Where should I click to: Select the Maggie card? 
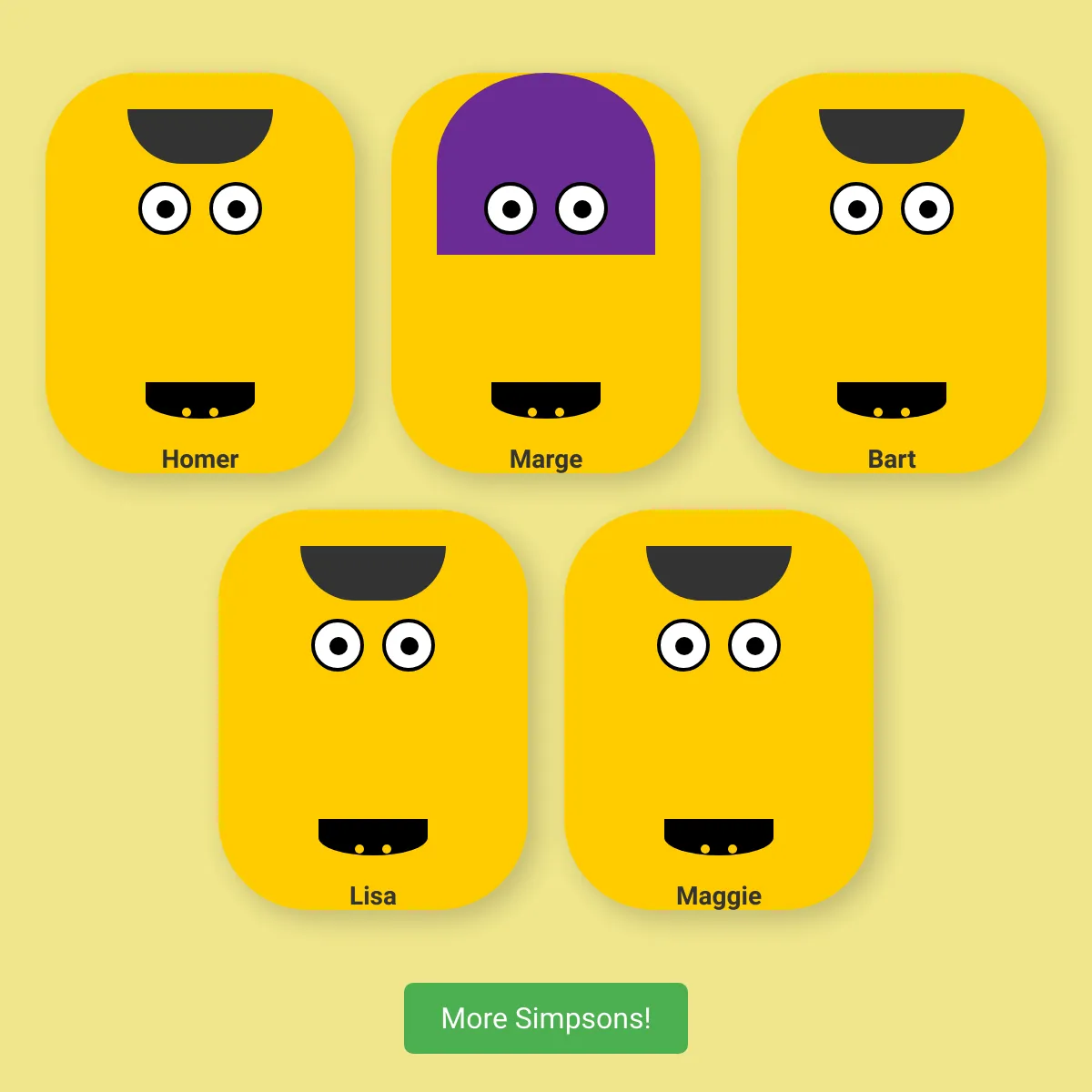pos(719,728)
